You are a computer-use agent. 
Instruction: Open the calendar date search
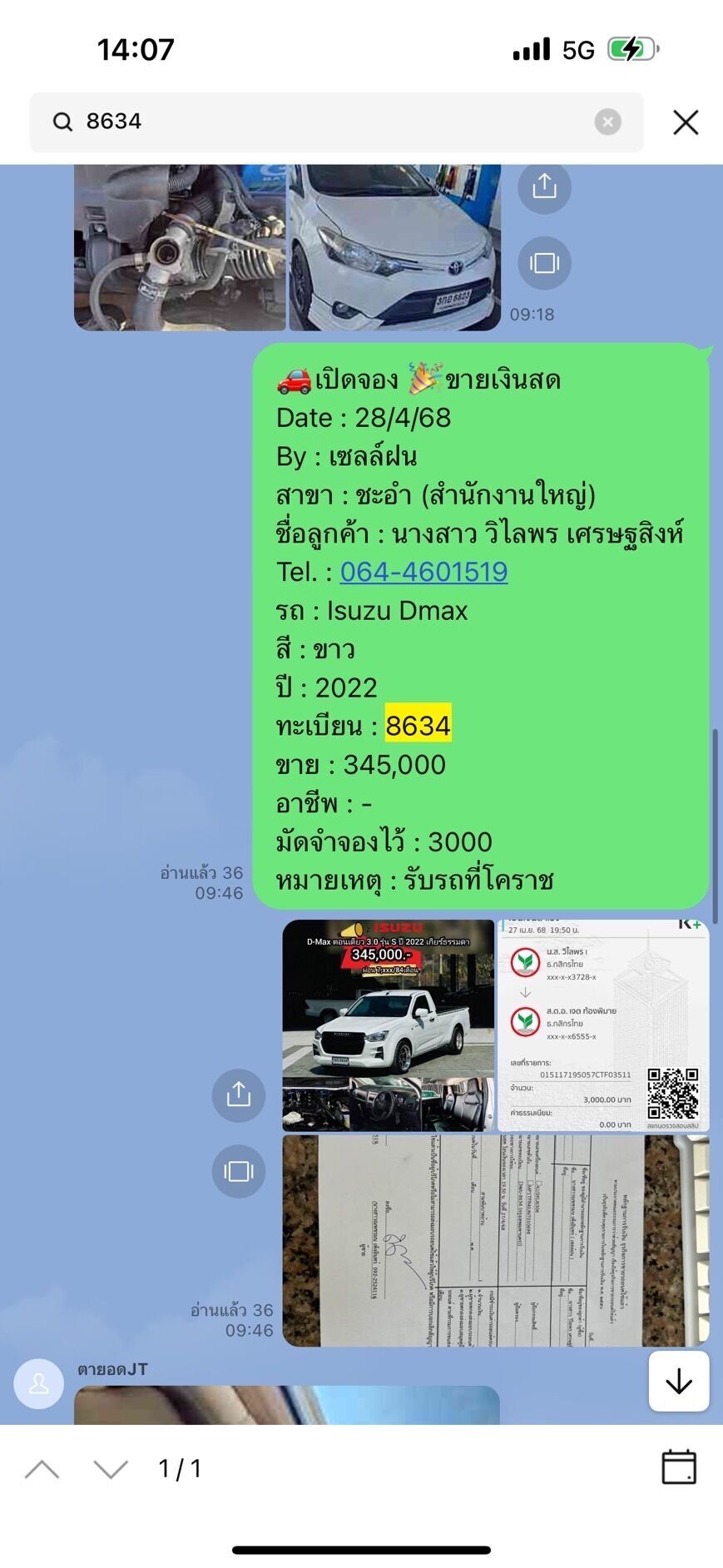coord(679,1466)
